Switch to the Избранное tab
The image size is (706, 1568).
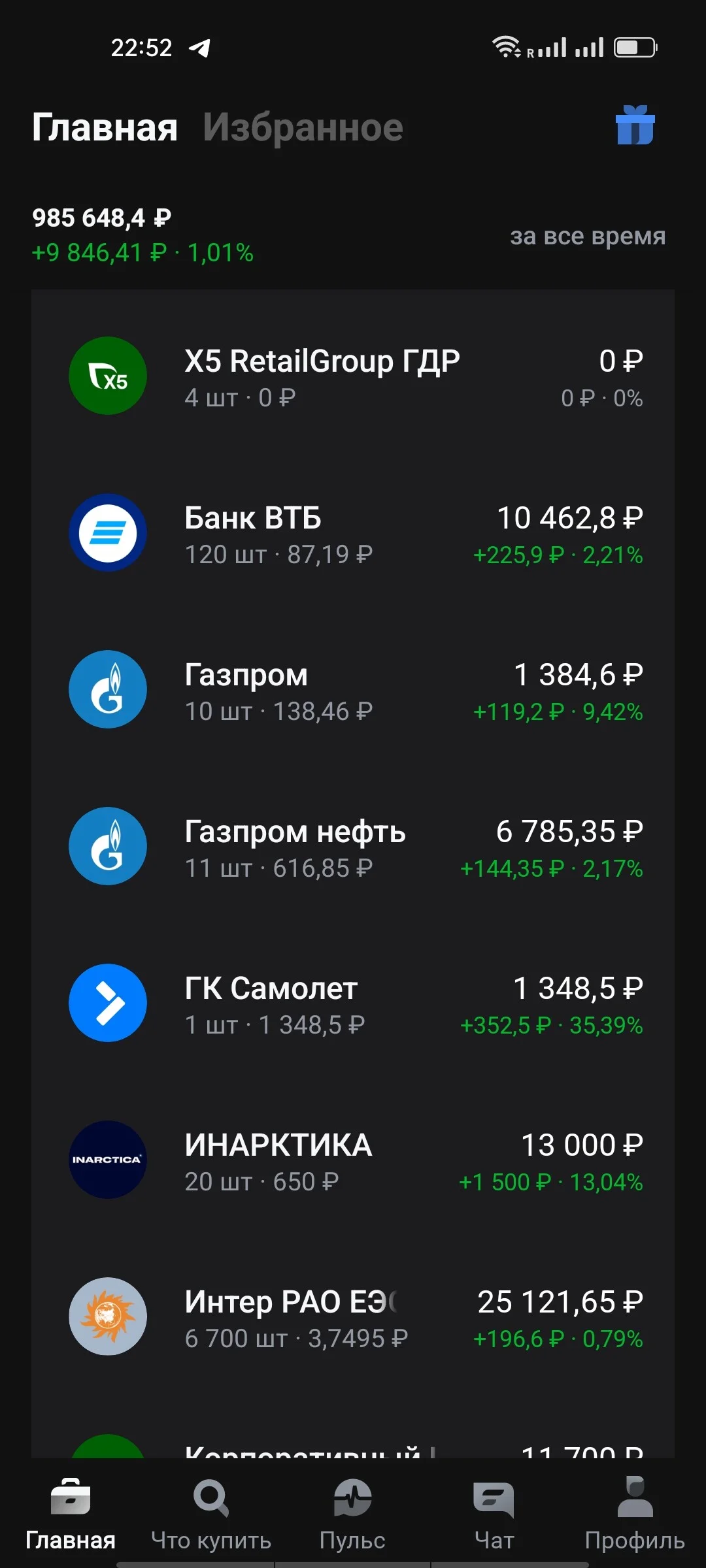coord(303,127)
